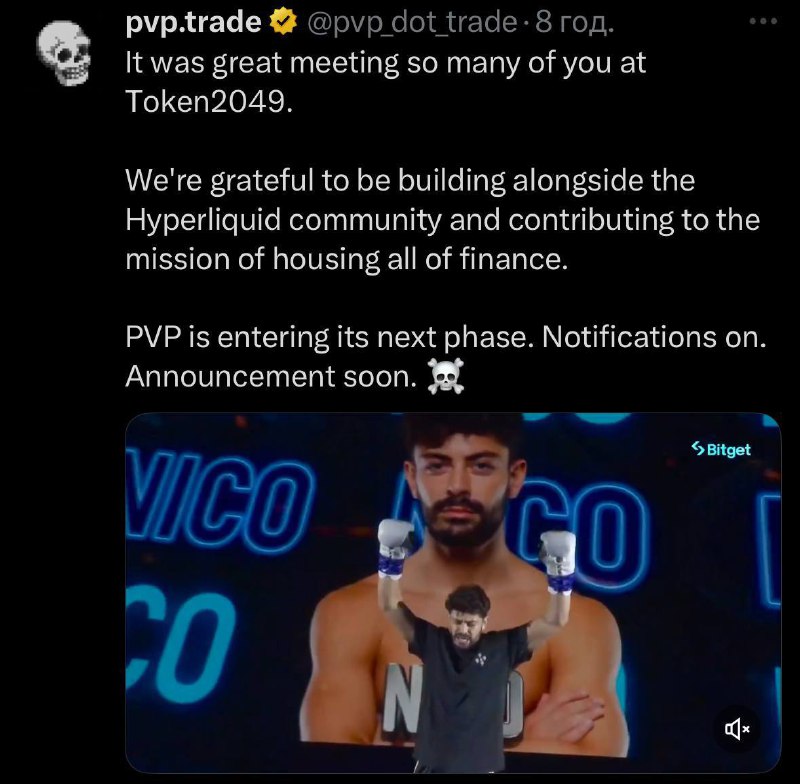Unmute the video with the speaker icon
The image size is (800, 784).
(736, 731)
